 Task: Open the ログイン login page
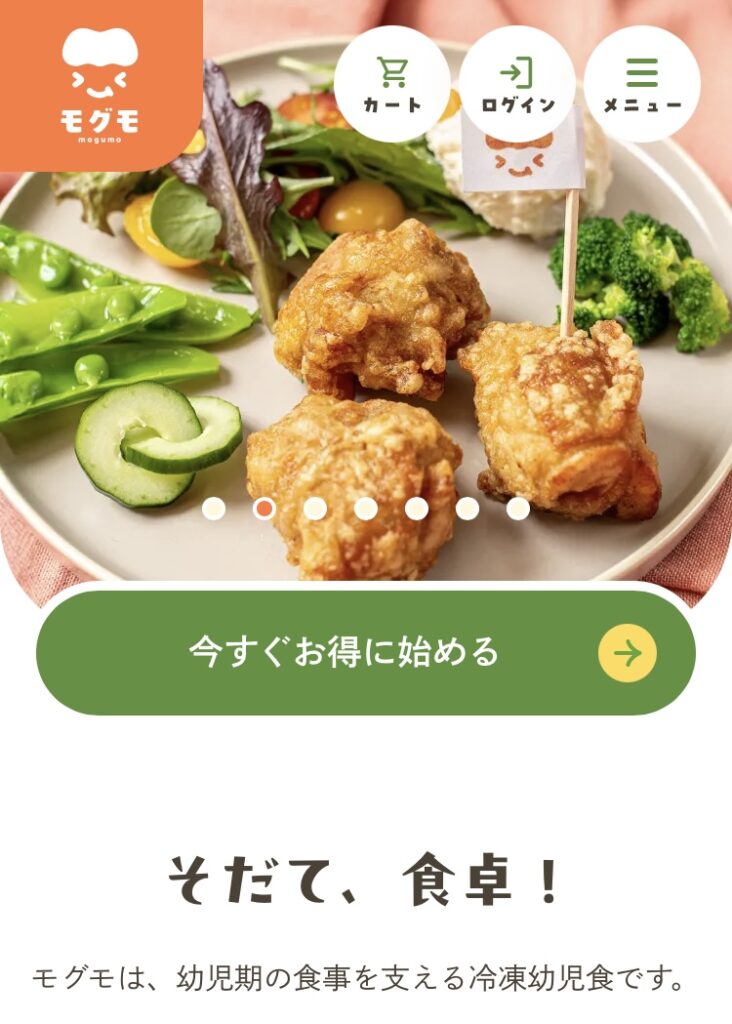517,84
